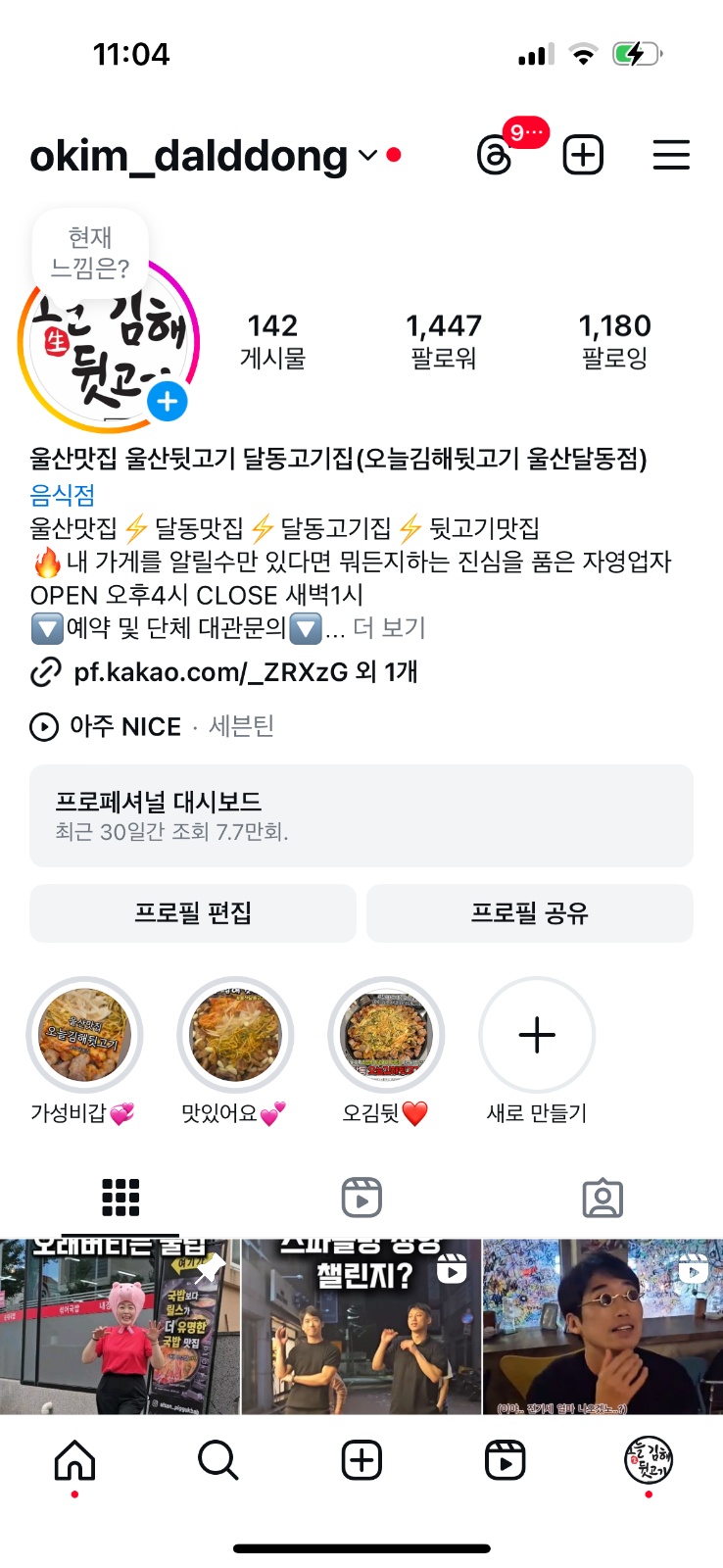Screen dimensions: 723x1568
Task: Open the 맛있어요 highlight
Action: [x=235, y=1035]
